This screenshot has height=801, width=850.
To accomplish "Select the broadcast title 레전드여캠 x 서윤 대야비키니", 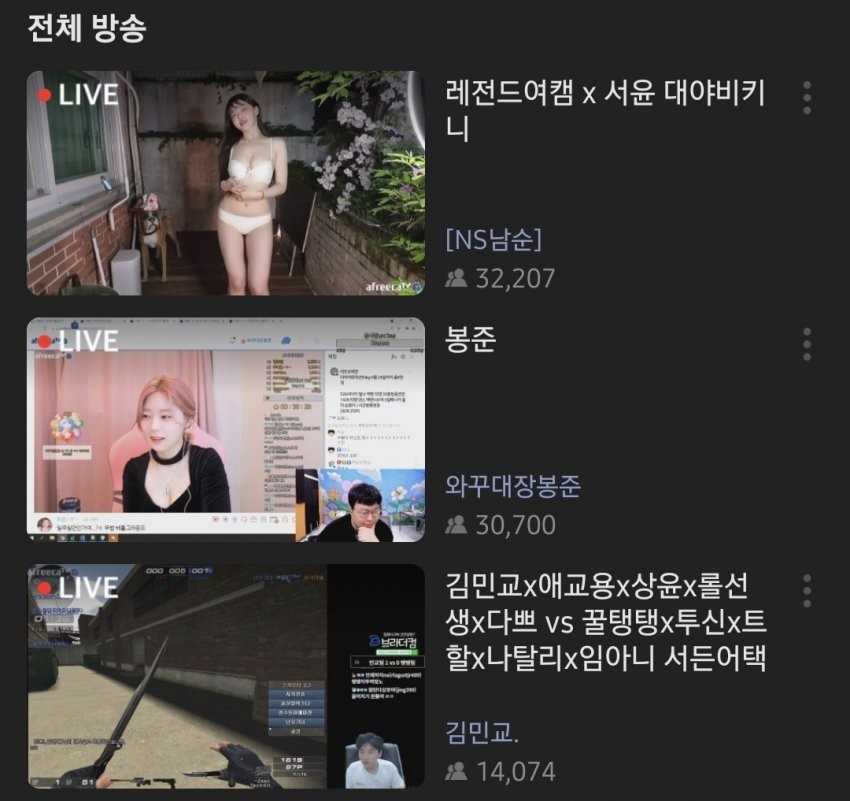I will pyautogui.click(x=604, y=111).
